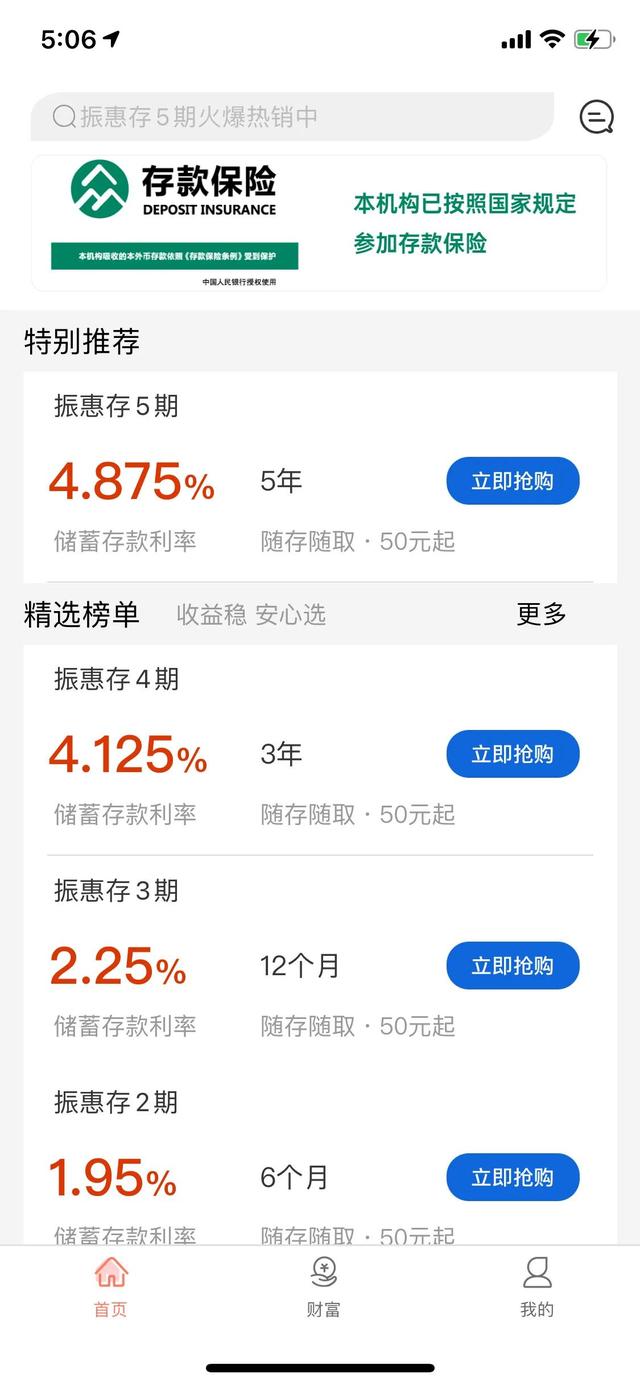Tap 立即抢购 for 振惠存5期
This screenshot has height=1386, width=640.
(513, 481)
